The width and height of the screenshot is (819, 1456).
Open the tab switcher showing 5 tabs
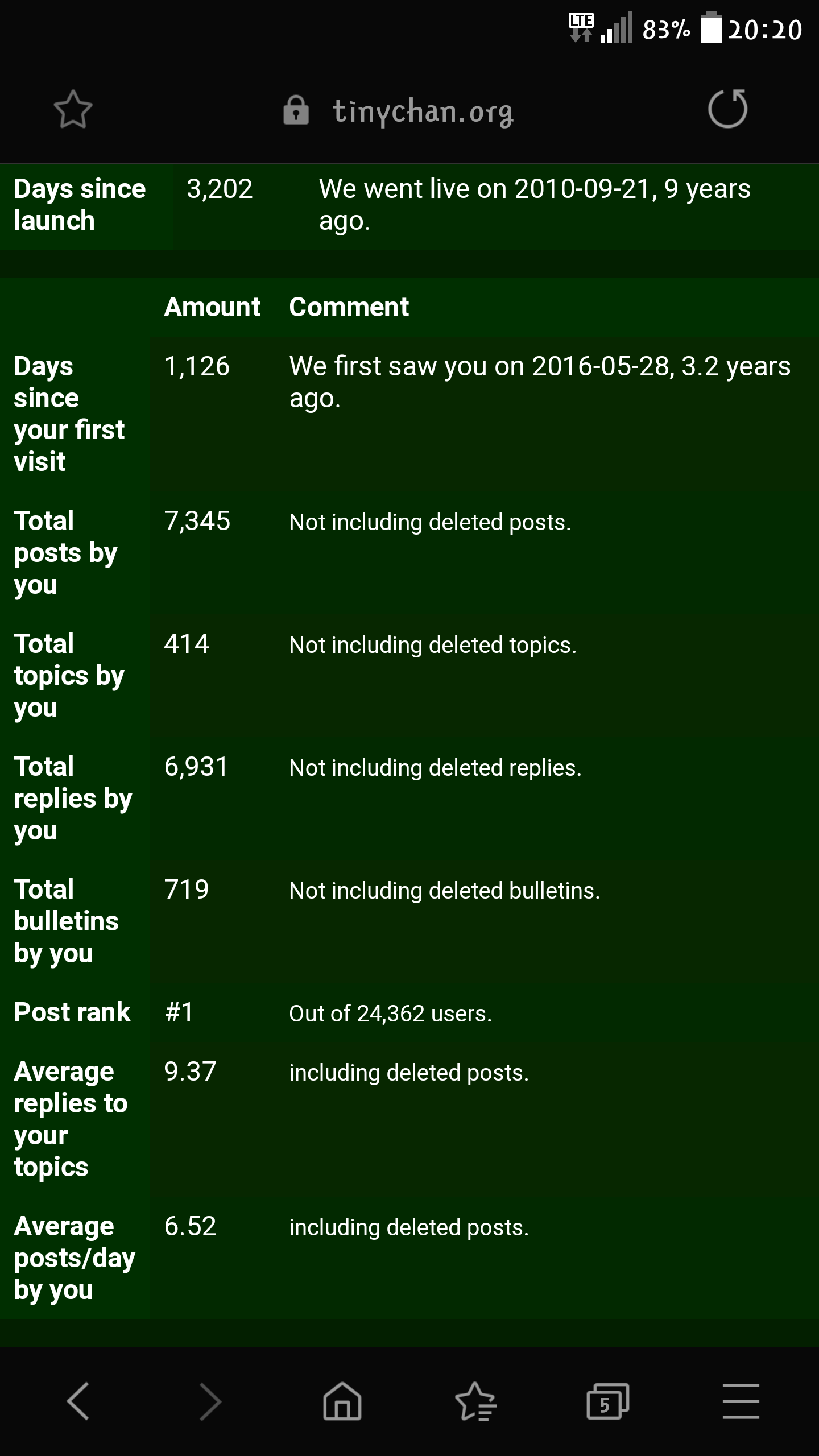point(607,1401)
